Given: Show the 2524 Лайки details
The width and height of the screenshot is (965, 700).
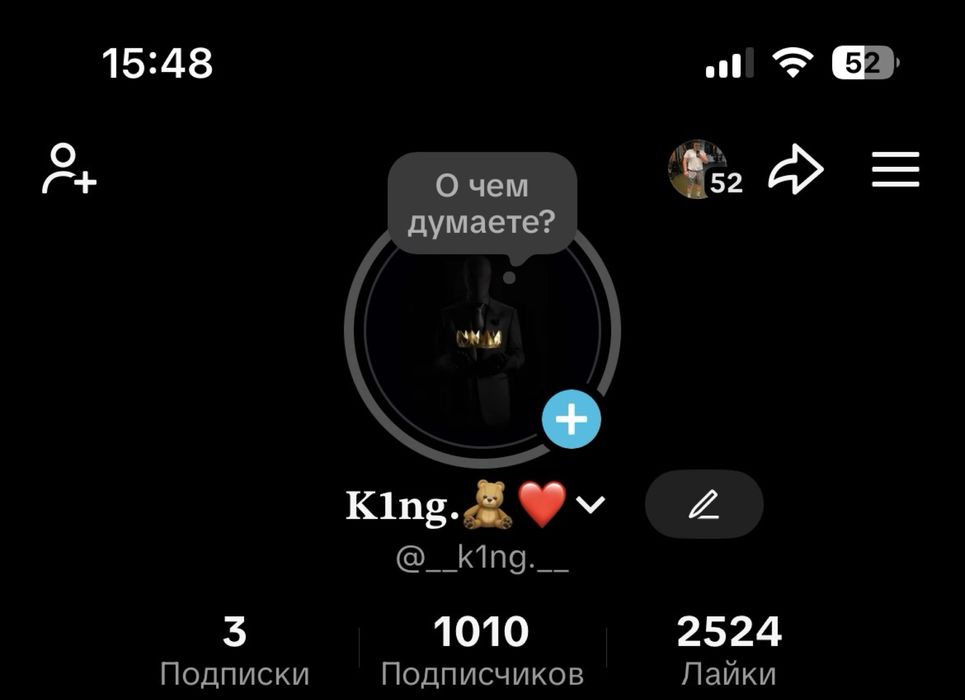Looking at the screenshot, I should pos(728,650).
